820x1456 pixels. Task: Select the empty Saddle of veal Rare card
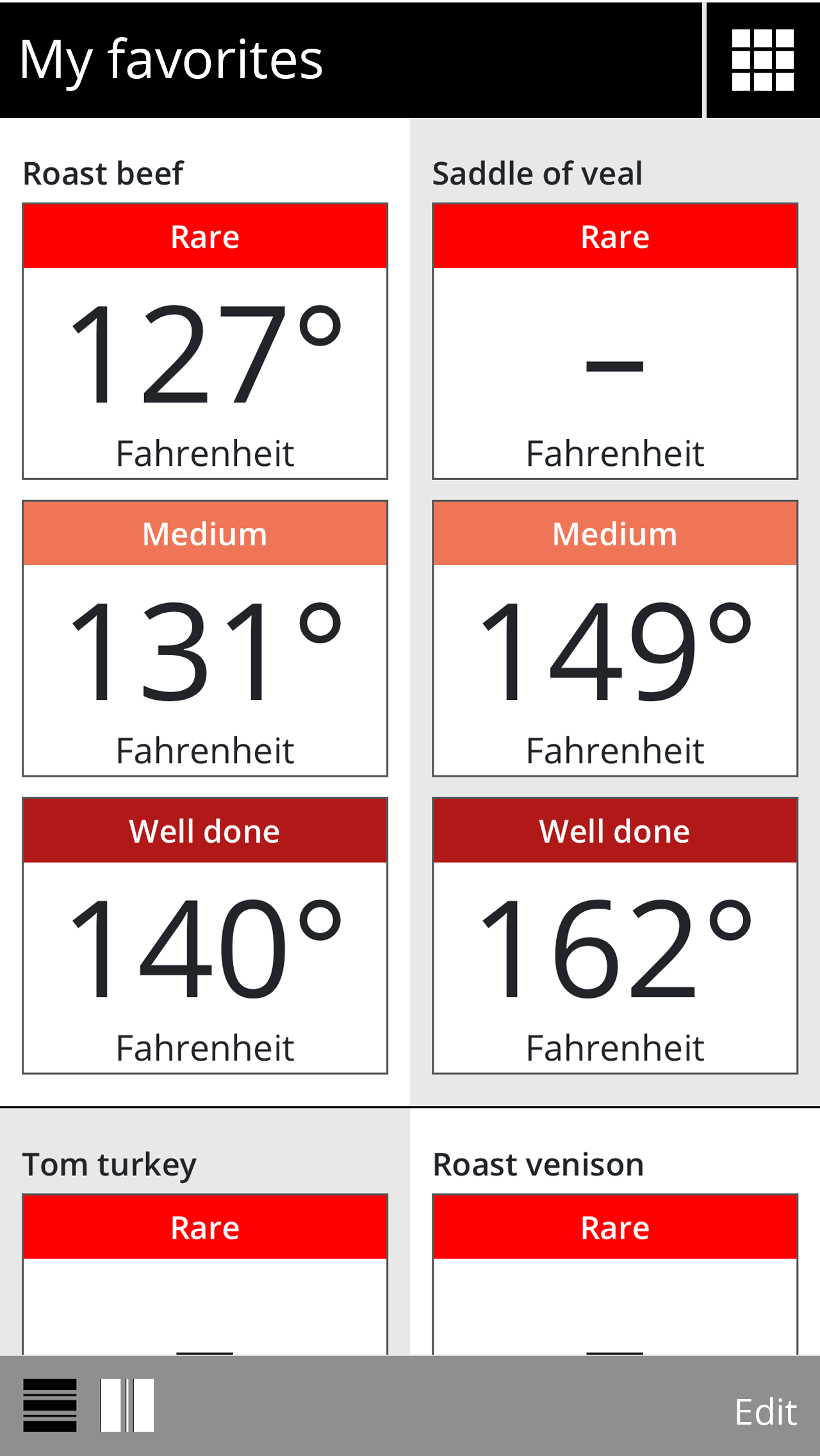pyautogui.click(x=615, y=340)
